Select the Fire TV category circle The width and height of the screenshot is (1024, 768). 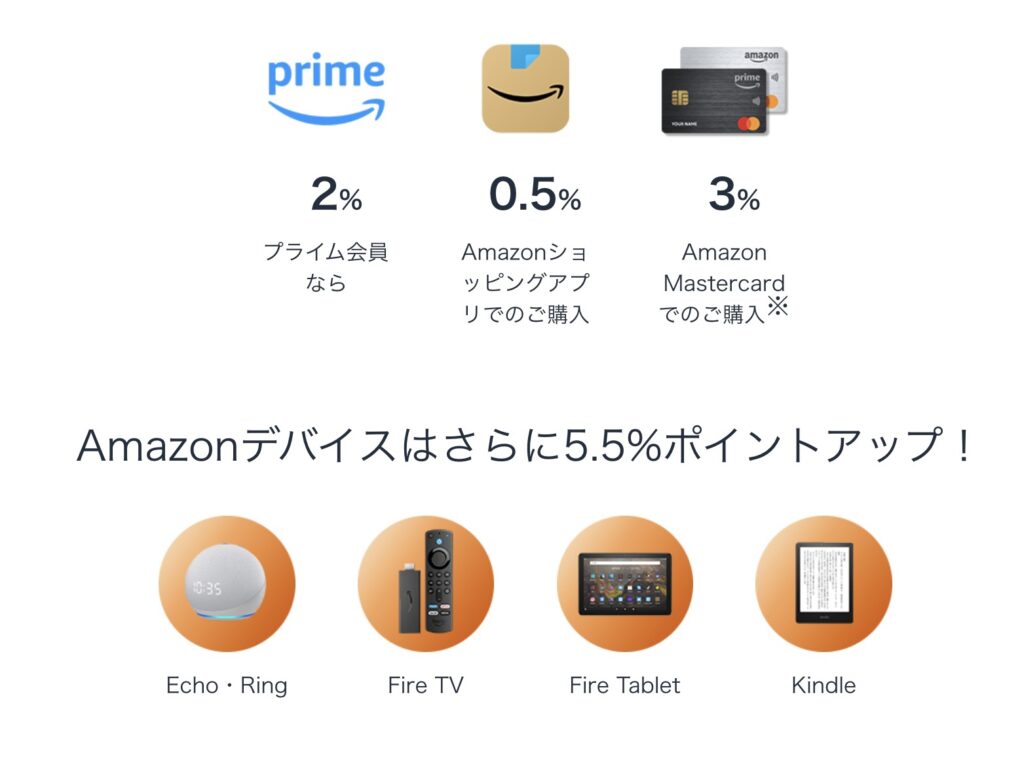tap(426, 584)
